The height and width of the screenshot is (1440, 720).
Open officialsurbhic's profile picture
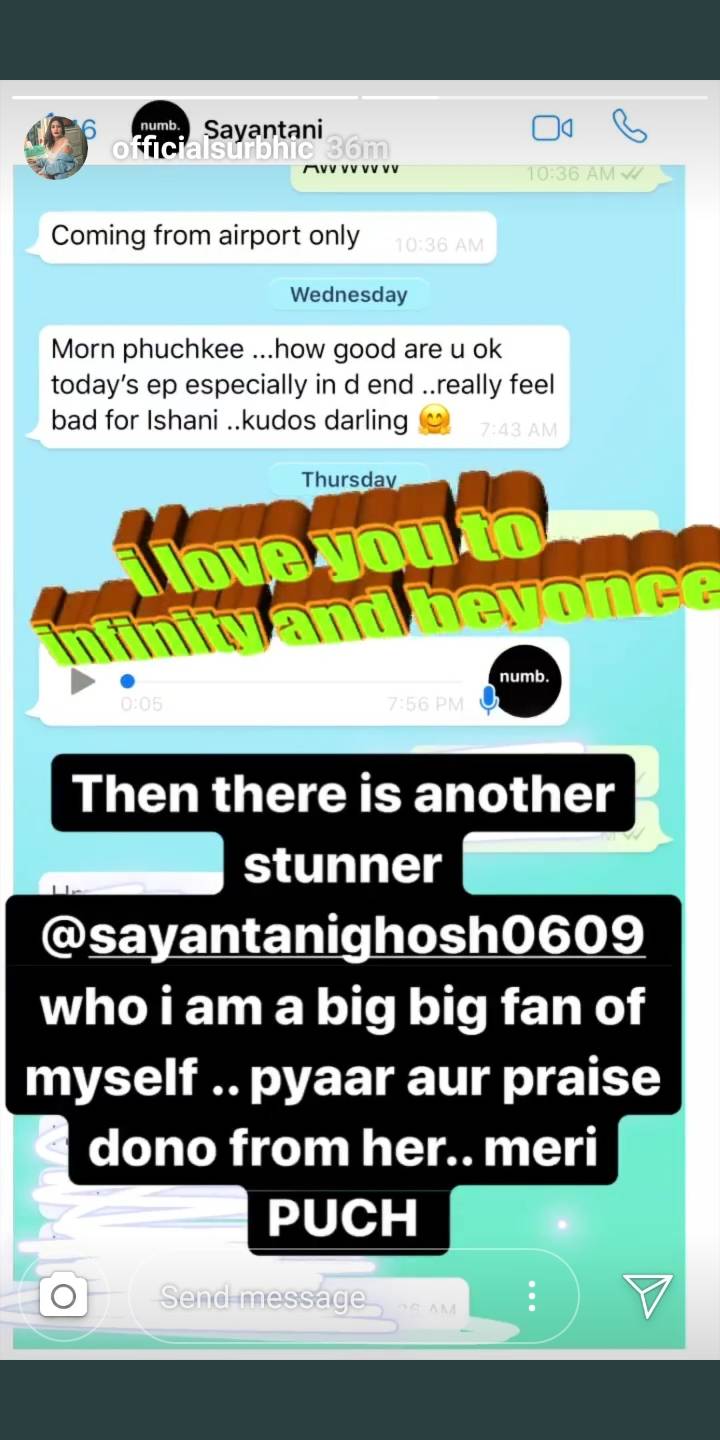55,146
